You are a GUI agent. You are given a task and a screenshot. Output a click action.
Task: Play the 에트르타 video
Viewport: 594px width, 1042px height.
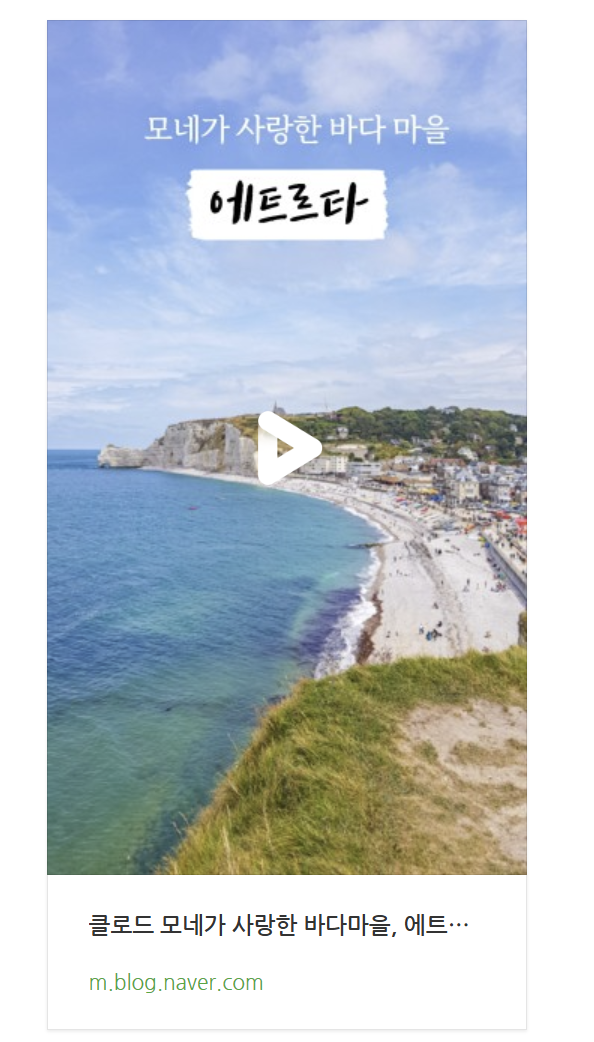click(x=289, y=449)
